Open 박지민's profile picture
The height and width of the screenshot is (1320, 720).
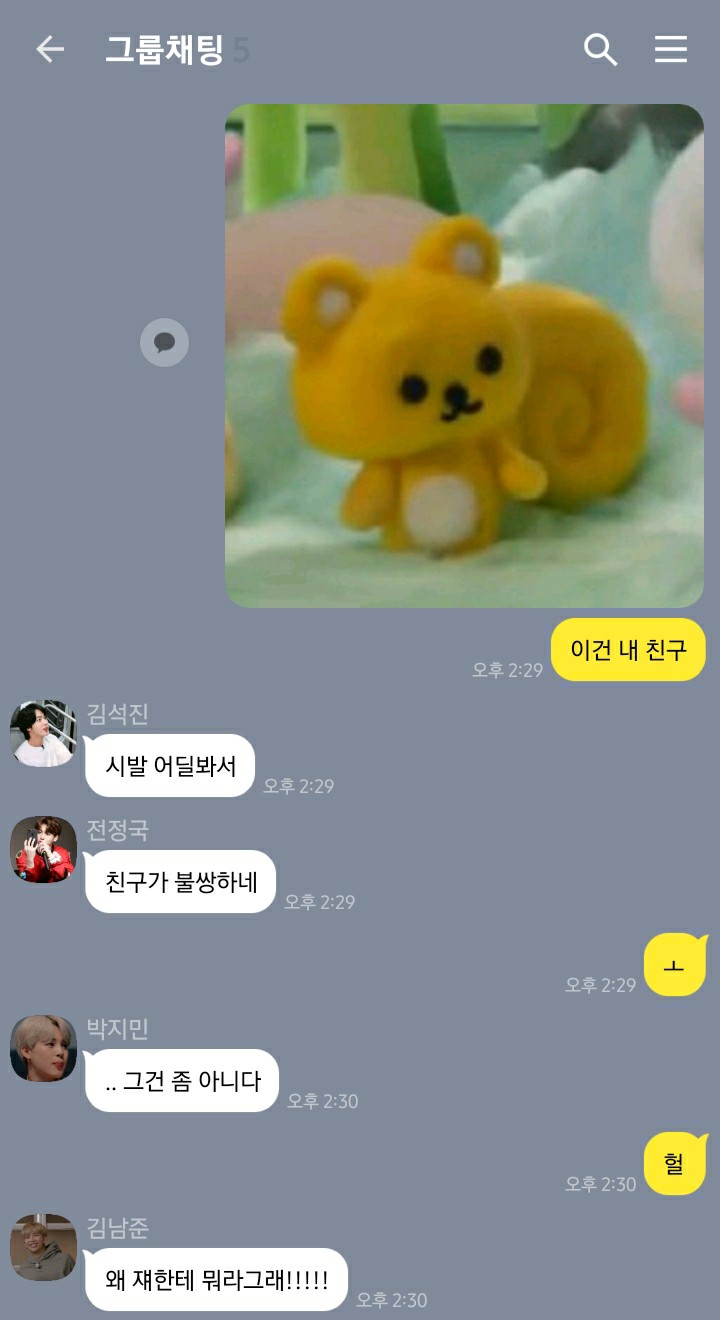tap(42, 1049)
